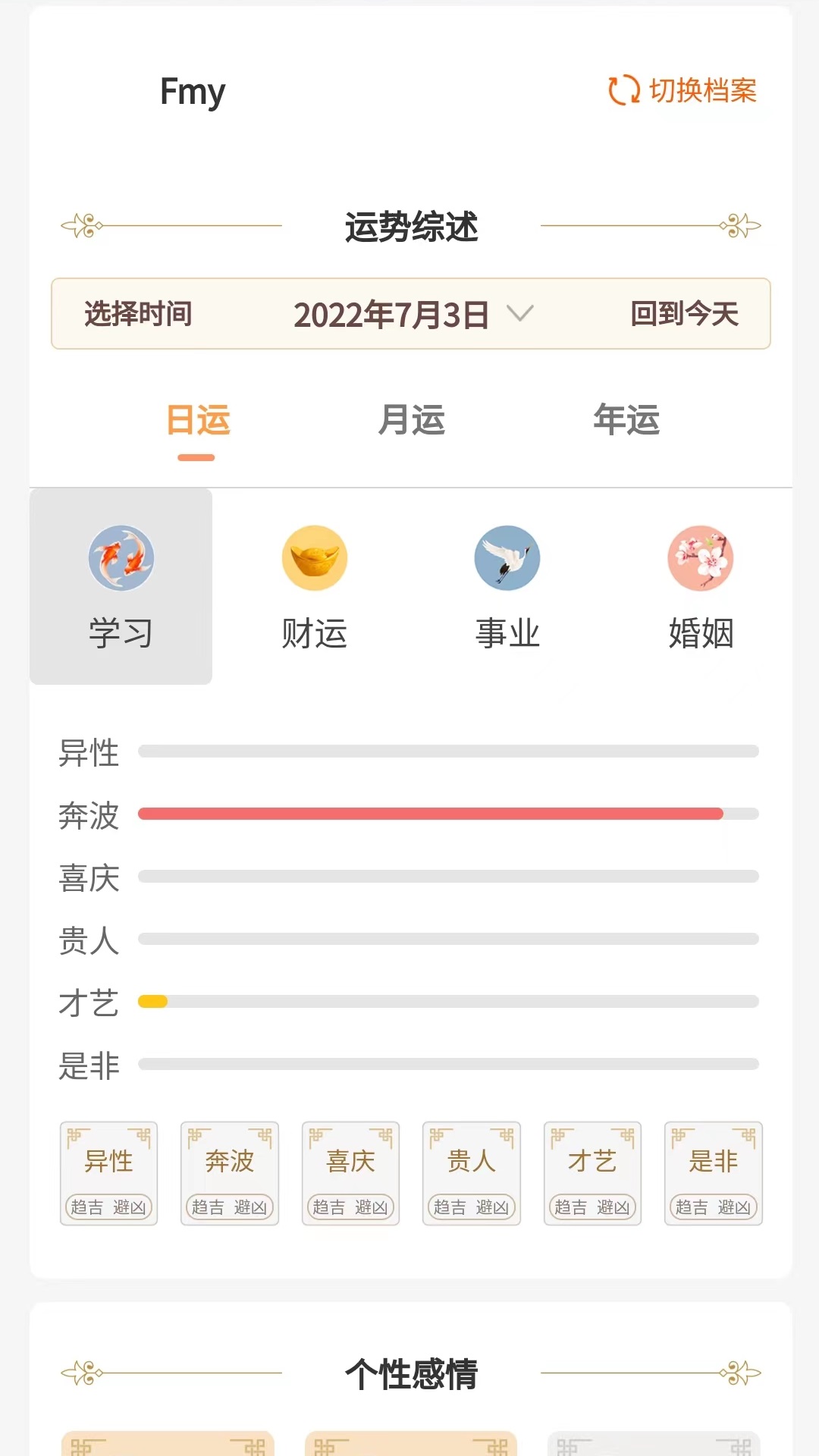Select the 学习 fish icon
819x1456 pixels.
coord(121,557)
